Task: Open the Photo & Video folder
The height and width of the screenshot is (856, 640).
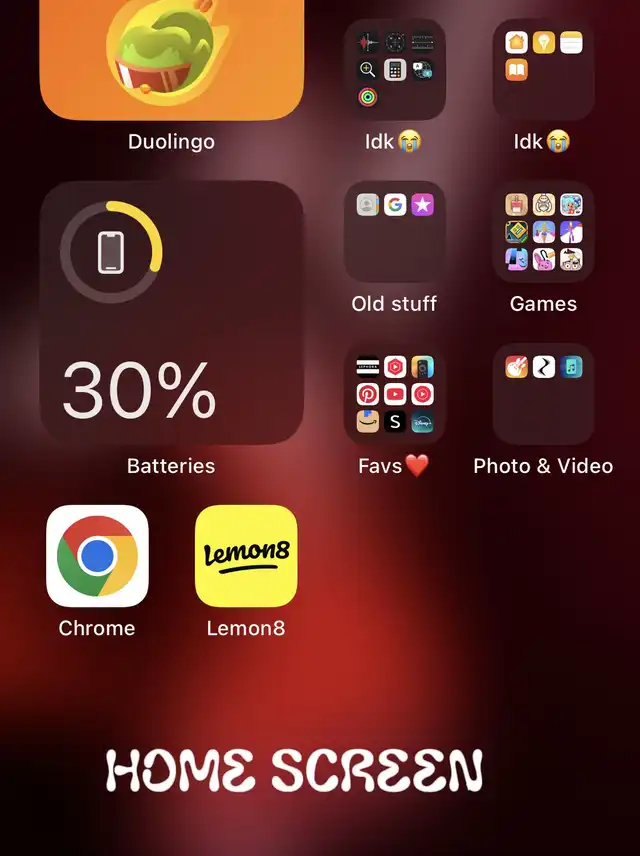Action: (543, 394)
